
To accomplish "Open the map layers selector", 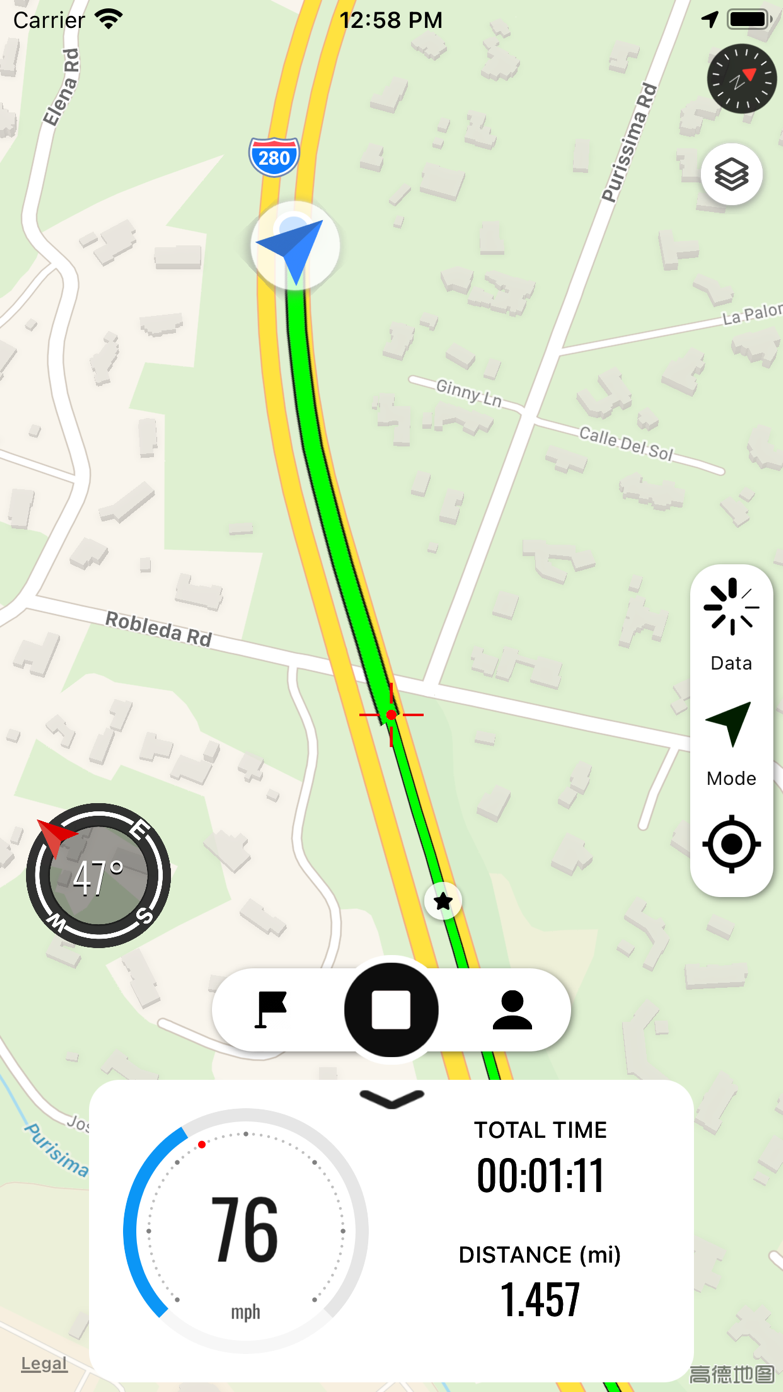I will (x=731, y=175).
